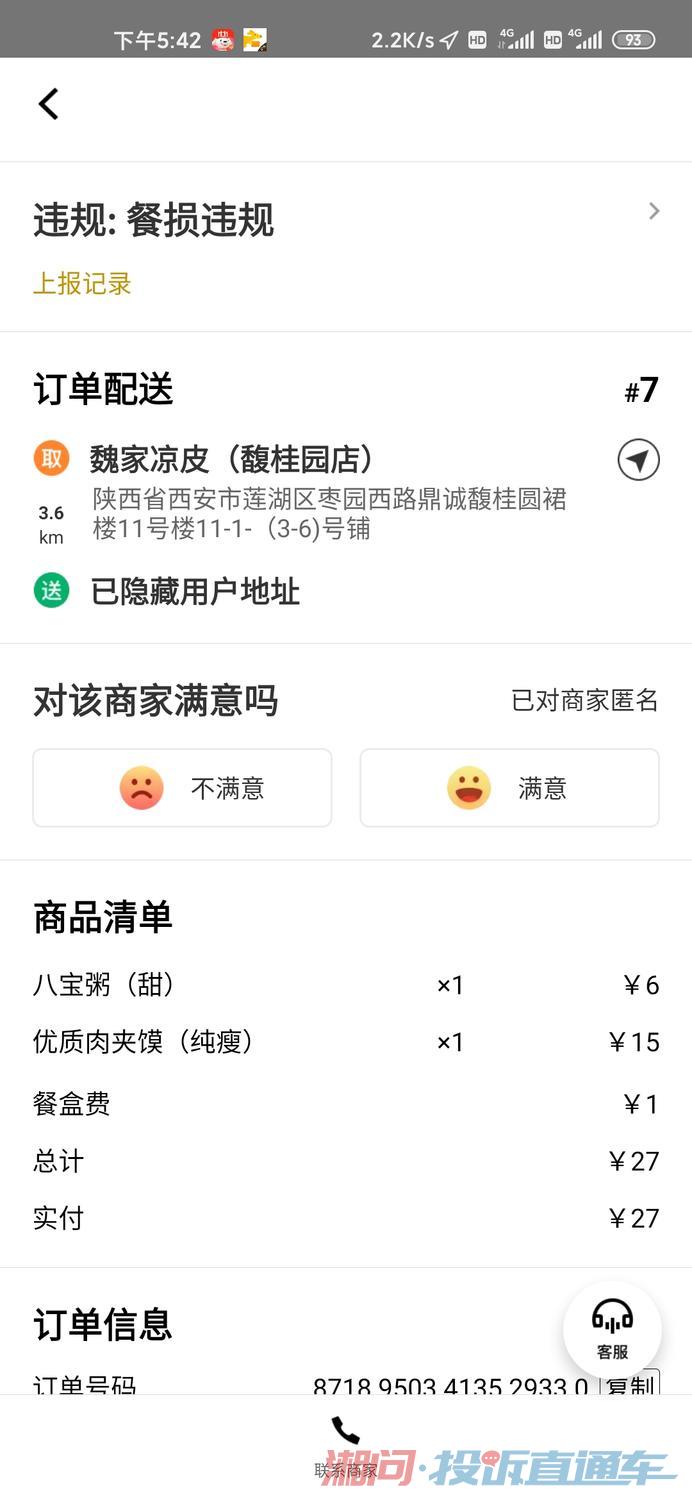Call the merchant via 联系商家
Screen dimensions: 692x1500
pyautogui.click(x=346, y=1447)
